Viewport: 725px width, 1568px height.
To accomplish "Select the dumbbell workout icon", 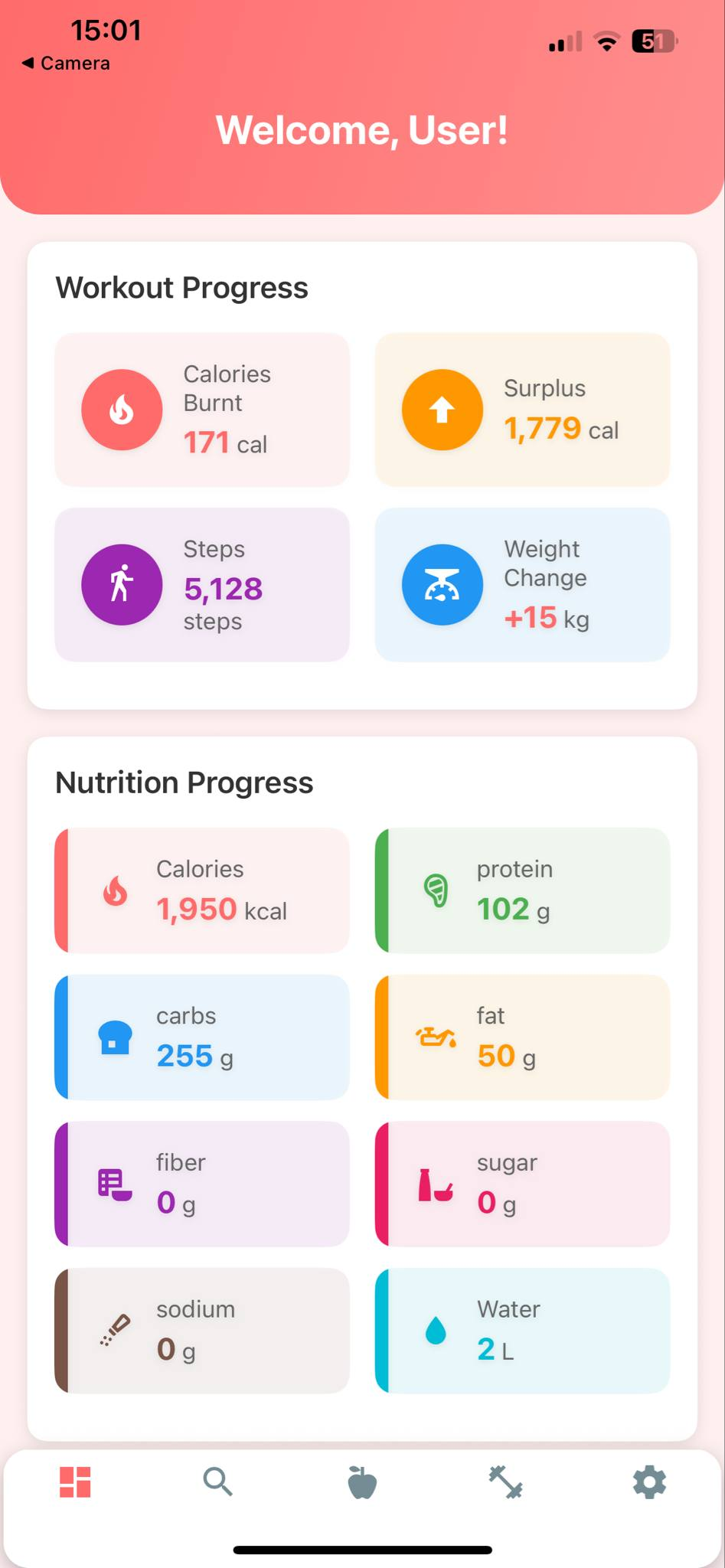I will [505, 1482].
